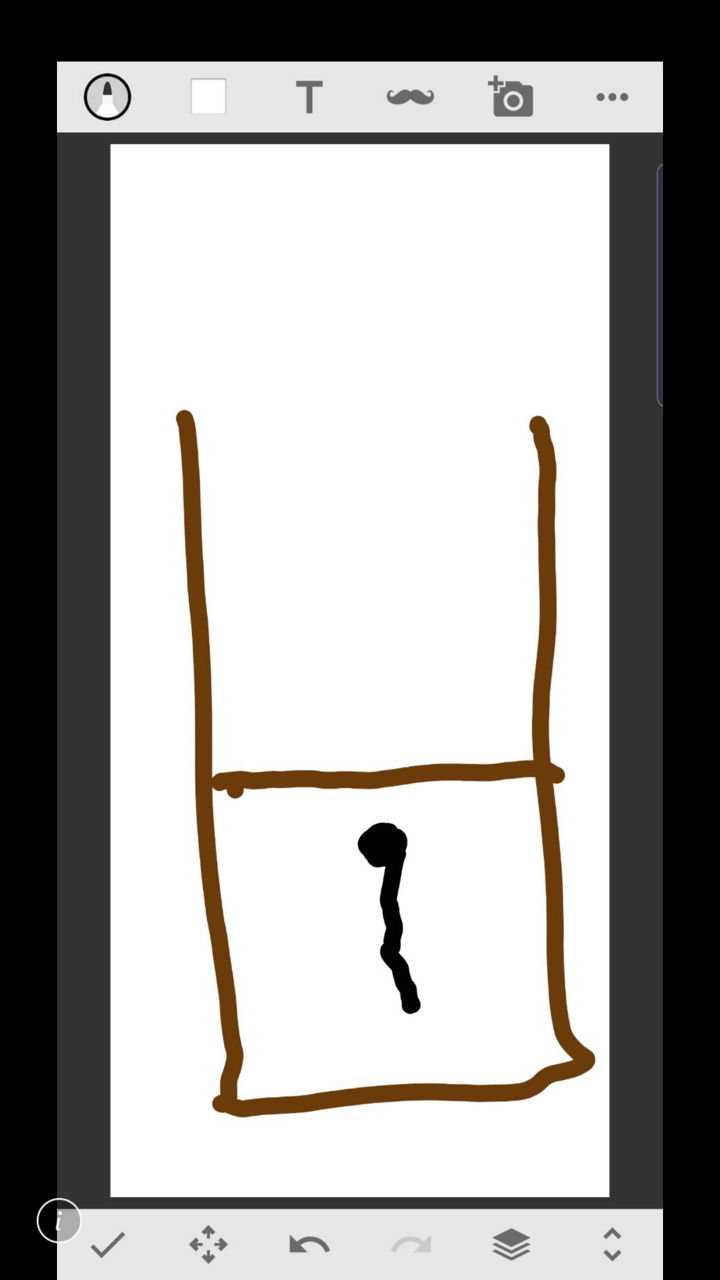Open the info button
Viewport: 720px width, 1280px height.
coord(59,1221)
